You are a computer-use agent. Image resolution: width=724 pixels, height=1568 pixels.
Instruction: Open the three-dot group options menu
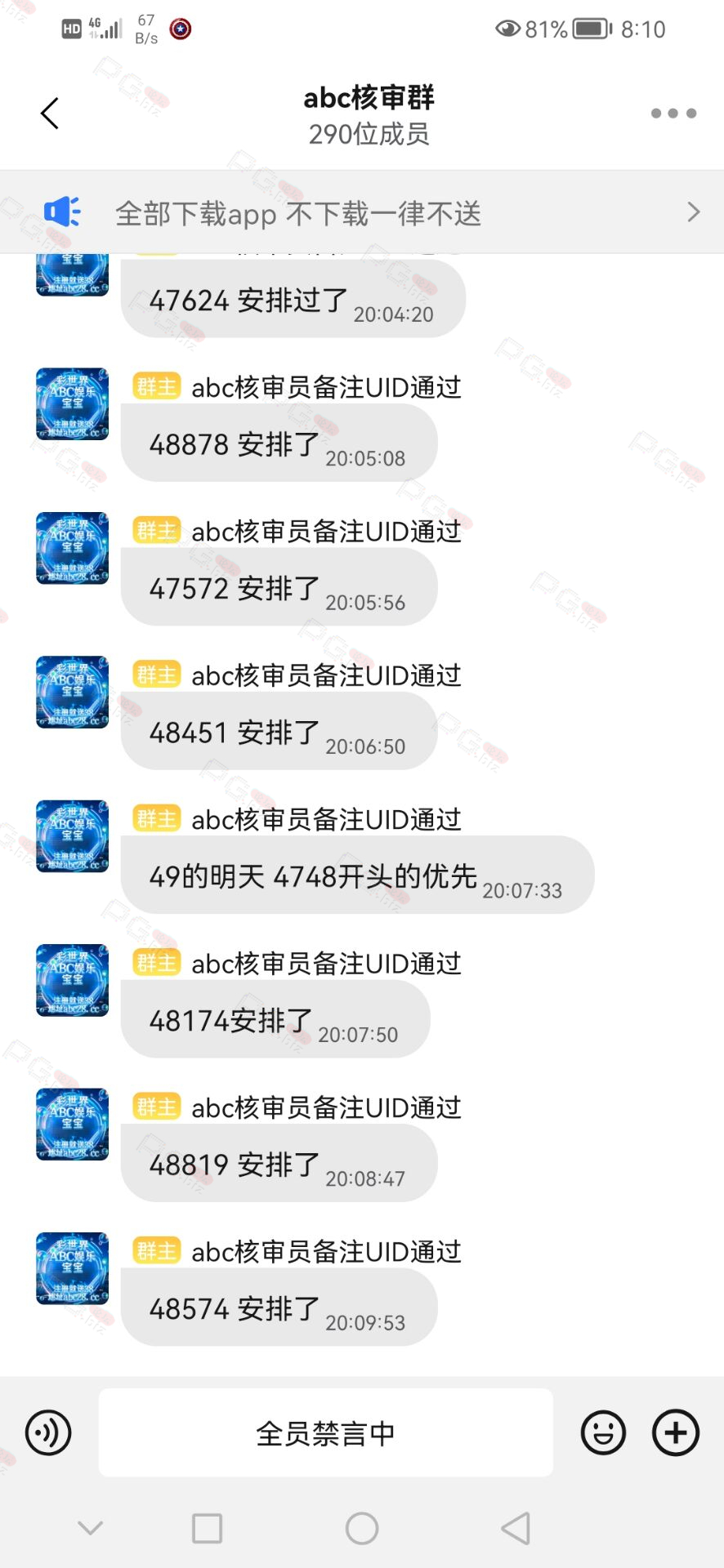coord(673,114)
